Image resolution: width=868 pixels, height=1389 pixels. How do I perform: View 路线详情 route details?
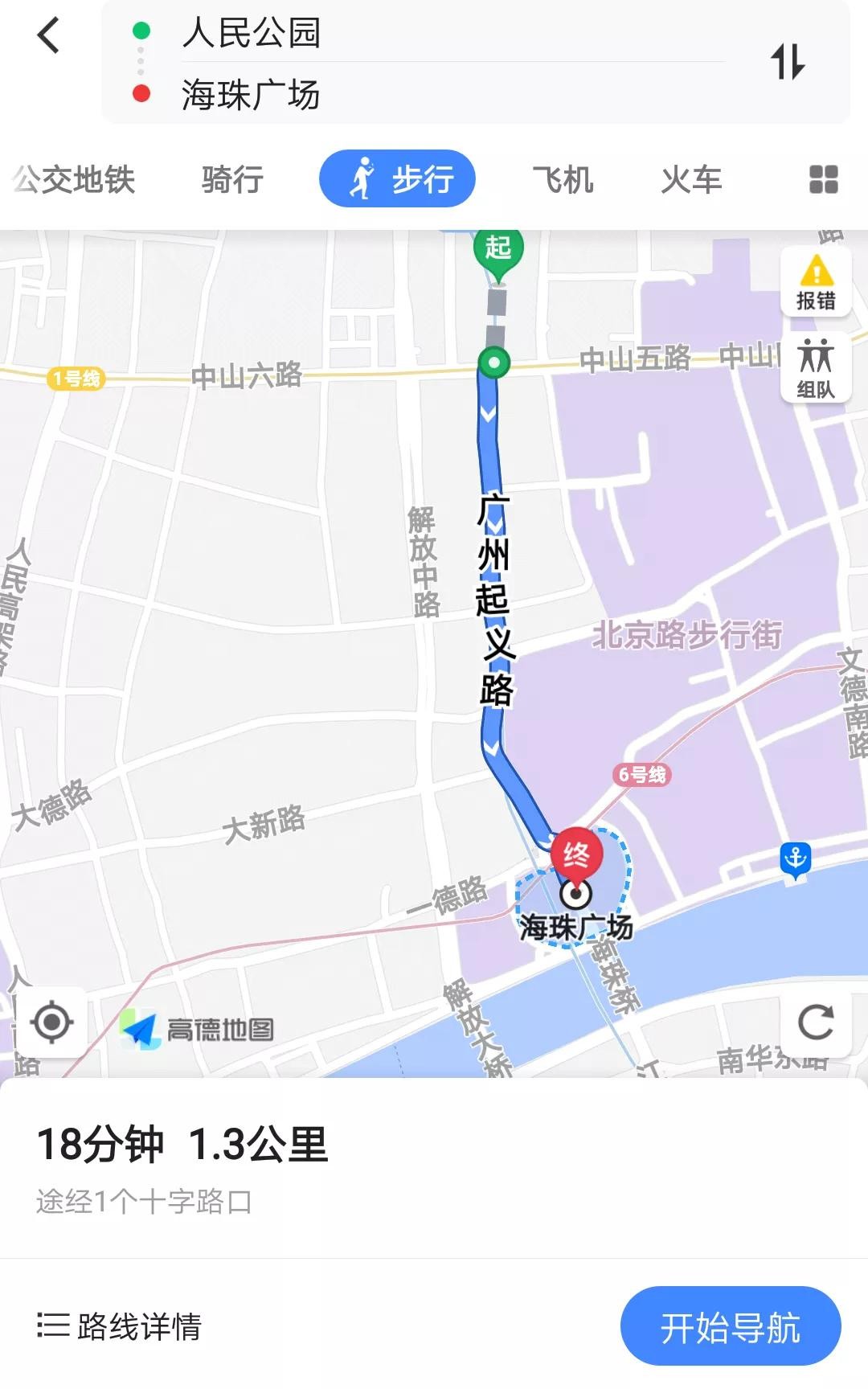tap(120, 1326)
